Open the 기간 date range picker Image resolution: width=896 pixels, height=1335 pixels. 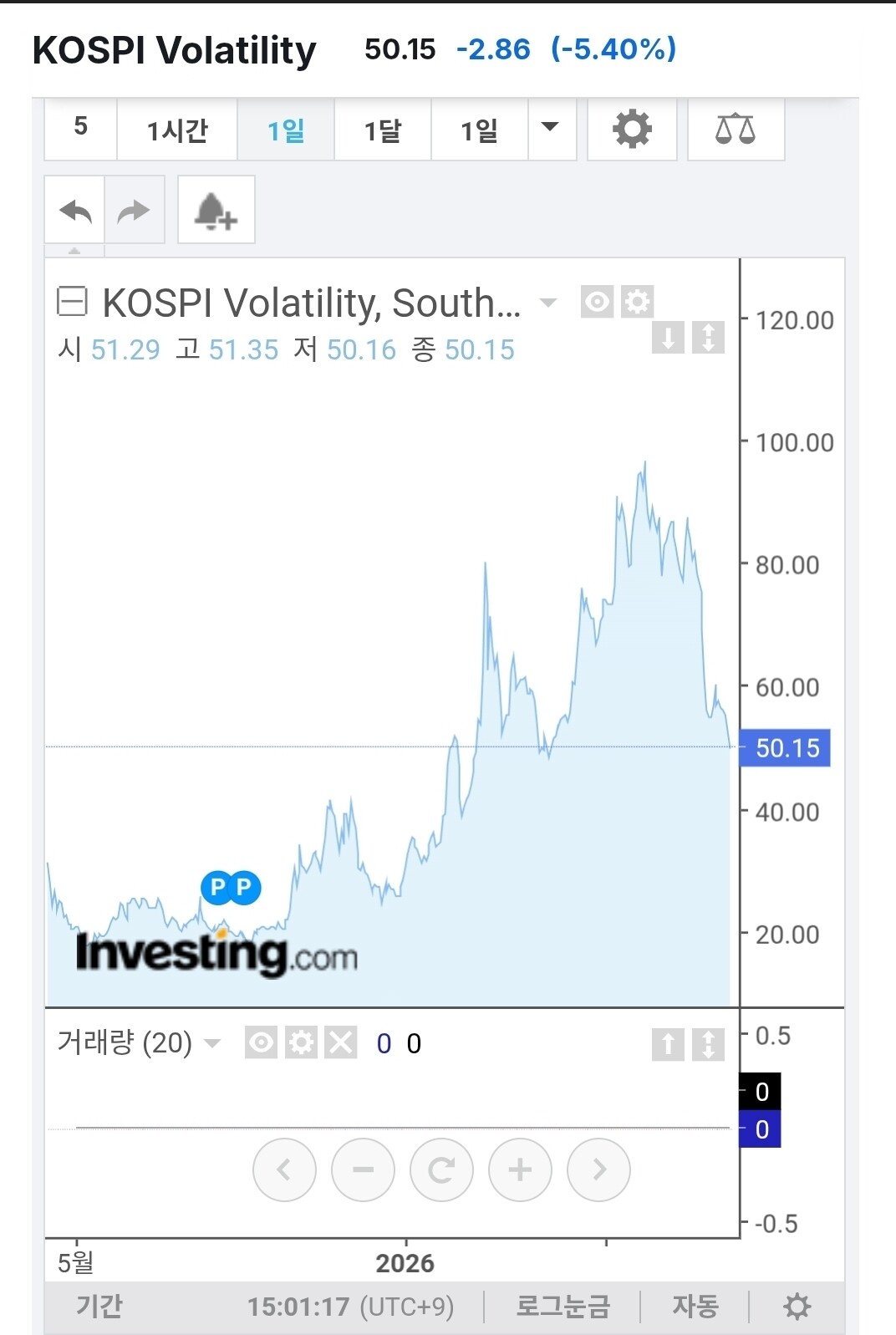[x=99, y=1306]
